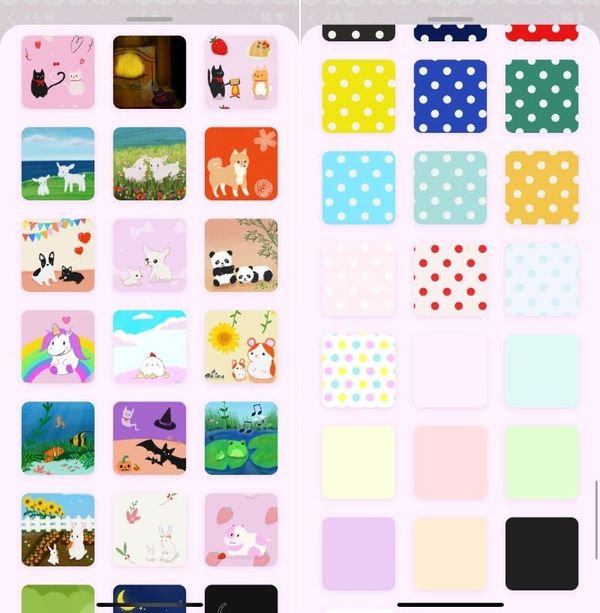Select the strawberry cow background
This screenshot has height=613, width=600.
click(241, 530)
